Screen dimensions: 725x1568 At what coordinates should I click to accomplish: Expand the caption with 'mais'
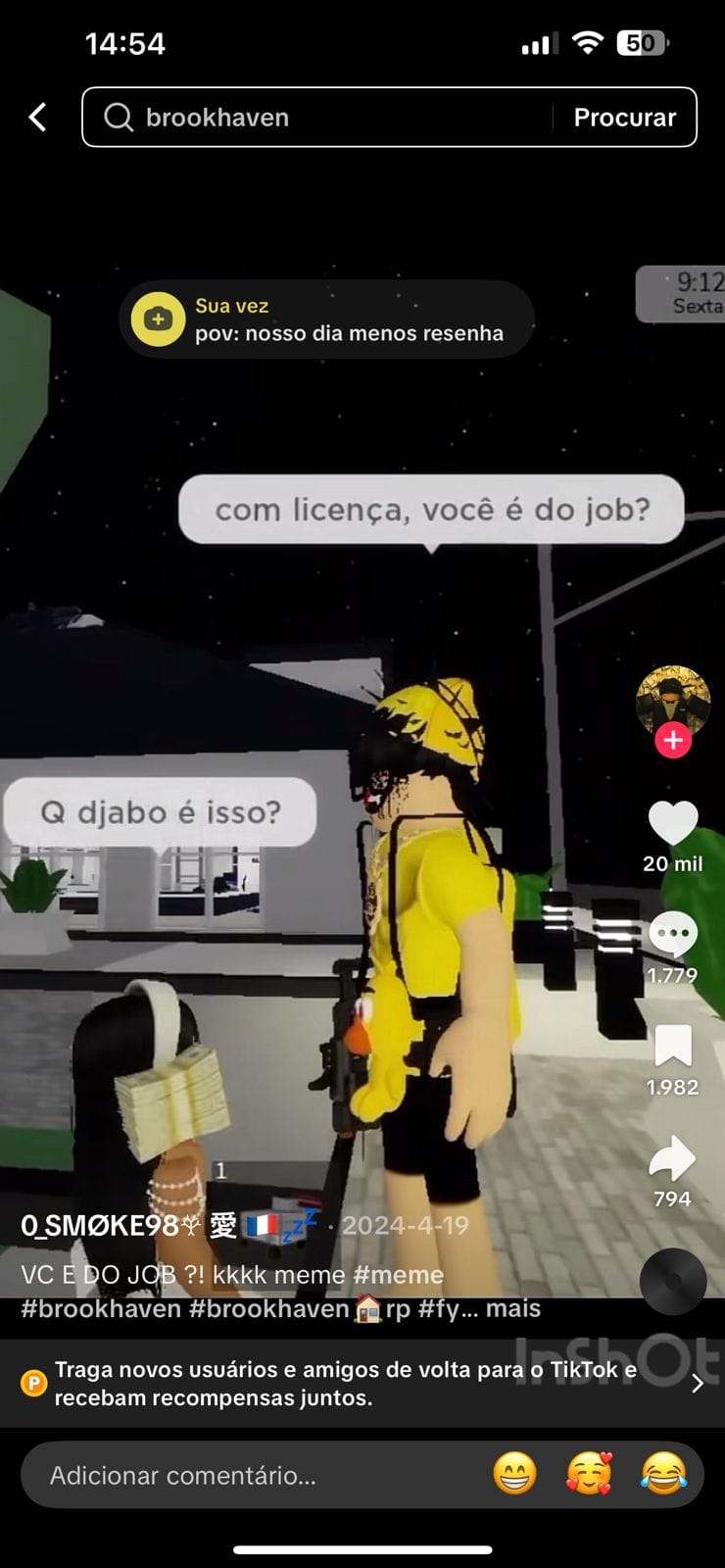(x=513, y=1308)
